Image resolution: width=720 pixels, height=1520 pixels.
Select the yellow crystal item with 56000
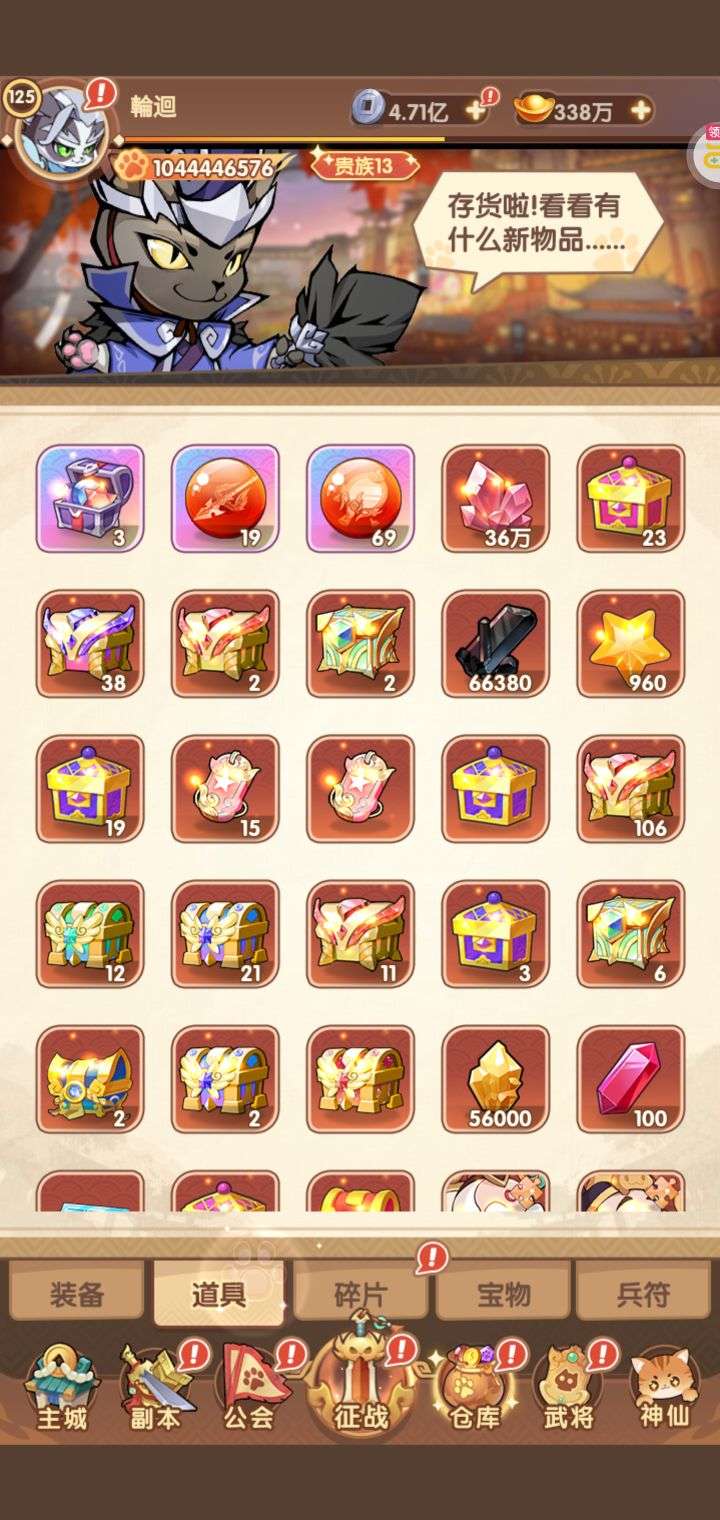click(496, 1079)
